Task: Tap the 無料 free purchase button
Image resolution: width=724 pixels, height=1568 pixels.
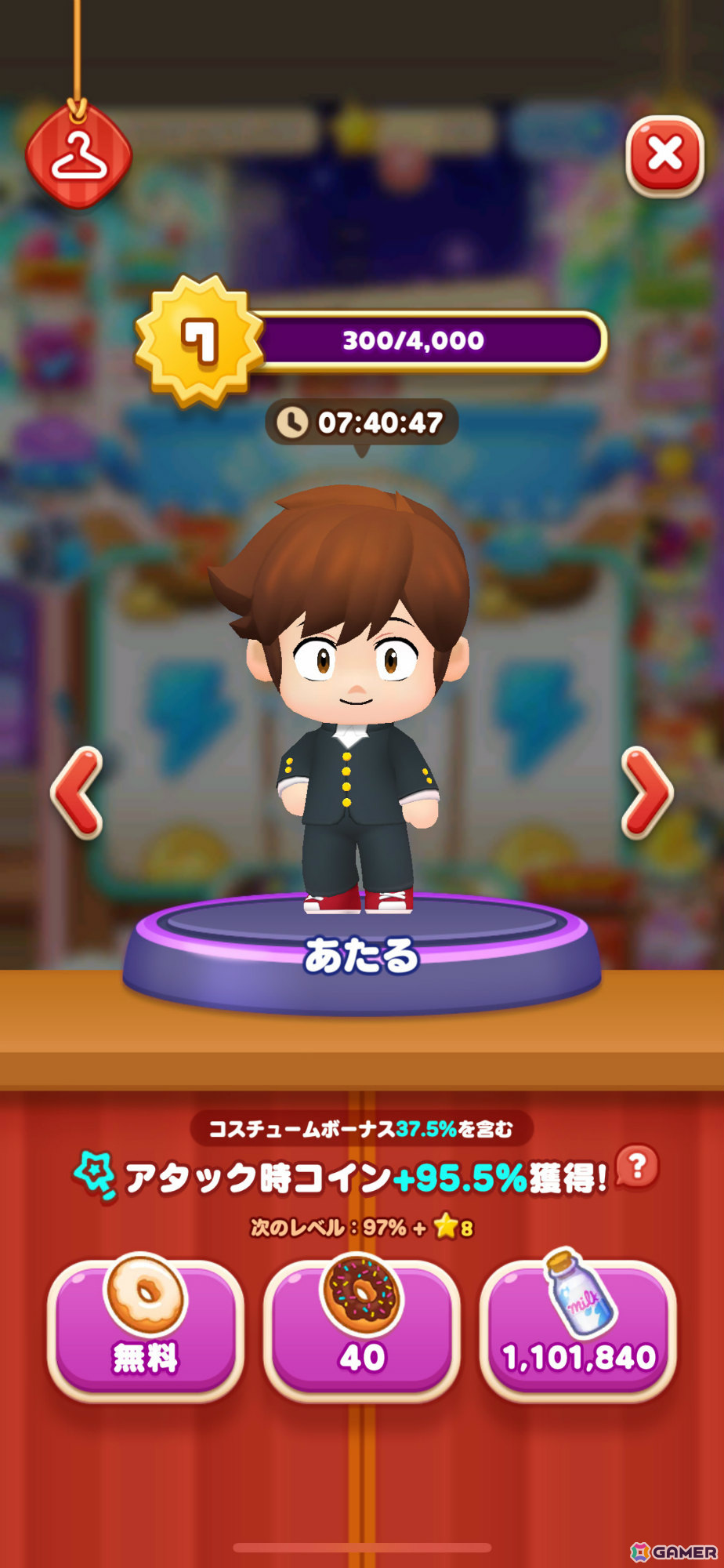Action: click(x=145, y=1356)
